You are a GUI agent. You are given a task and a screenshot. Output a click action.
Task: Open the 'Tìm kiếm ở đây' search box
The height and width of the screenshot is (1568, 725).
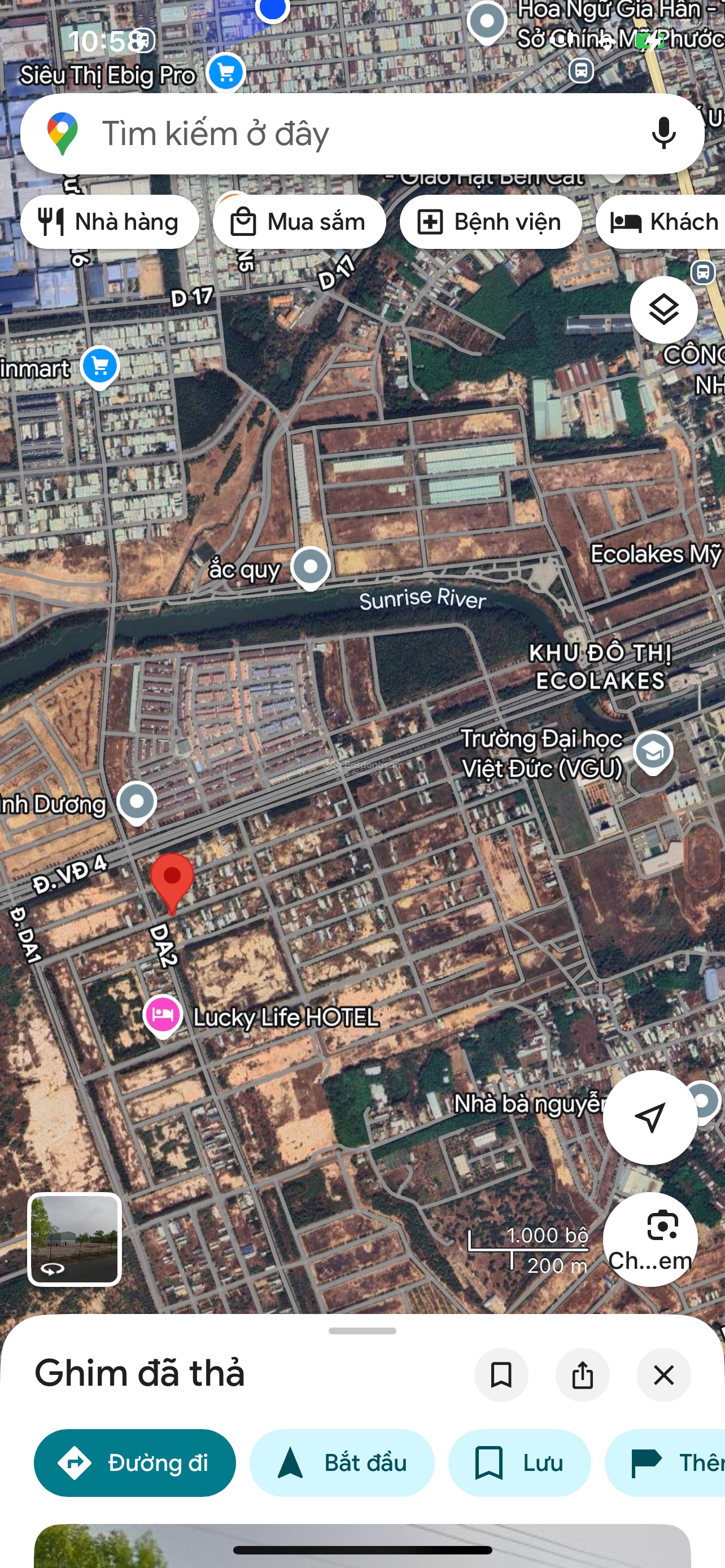coord(341,133)
